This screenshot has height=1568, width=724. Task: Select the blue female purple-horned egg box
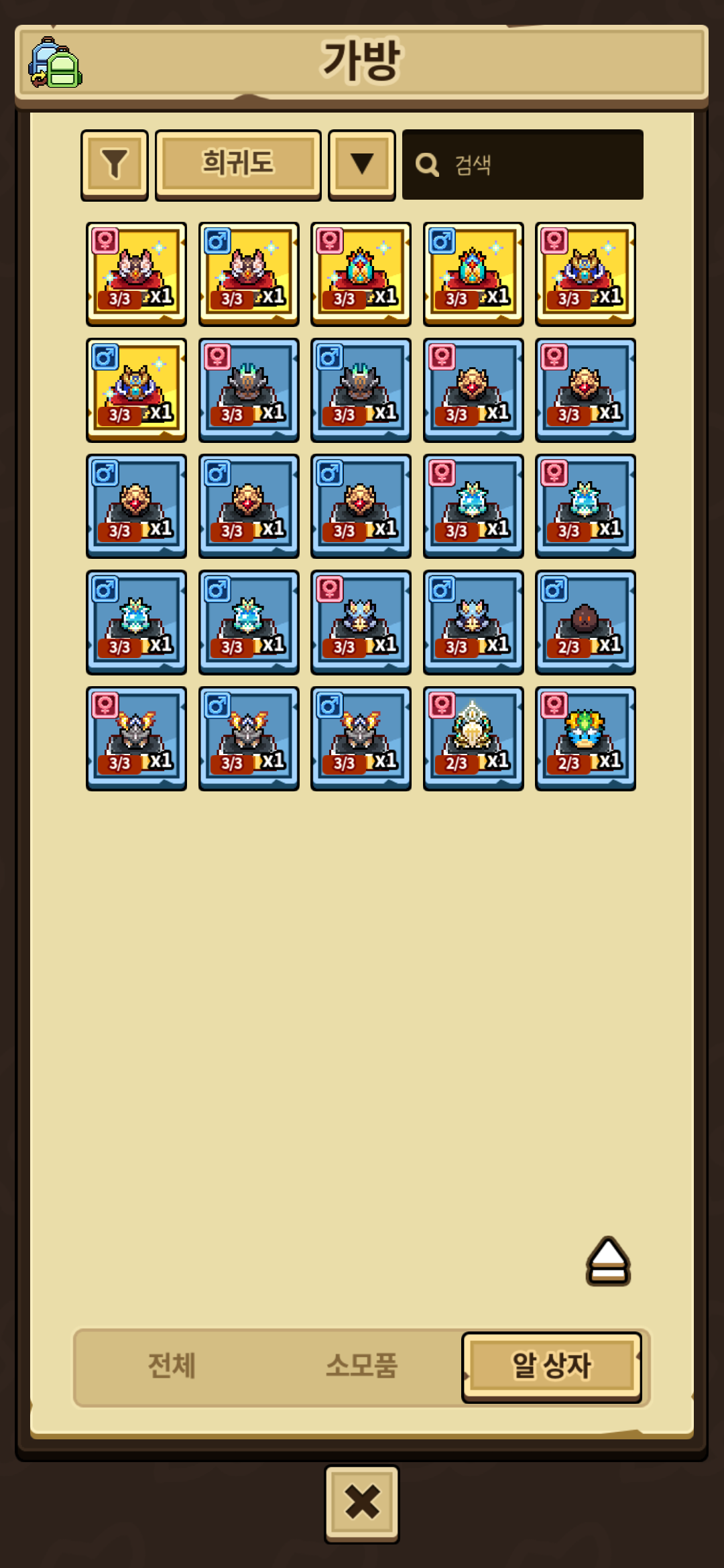click(361, 623)
